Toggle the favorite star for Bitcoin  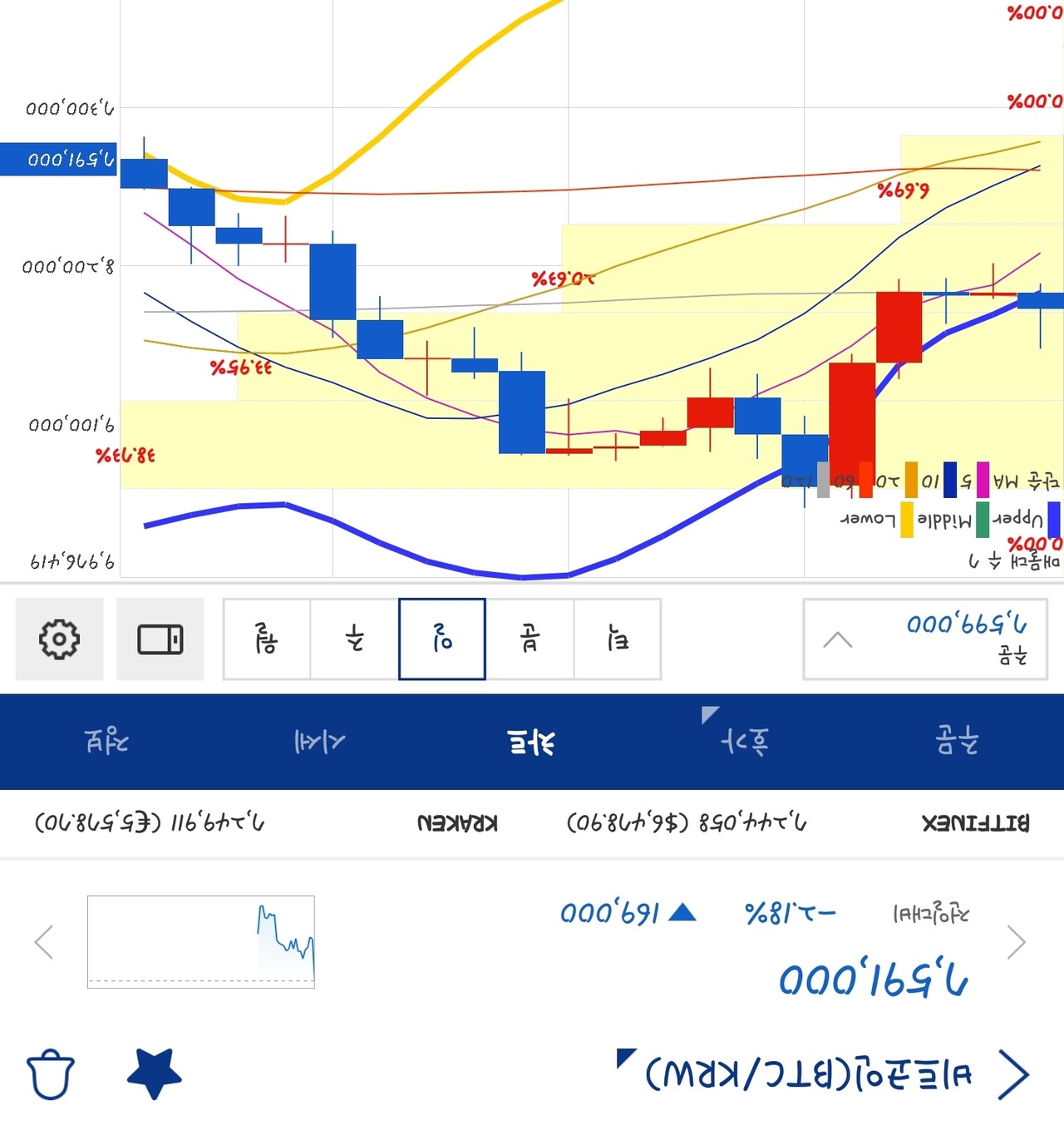click(x=155, y=1073)
